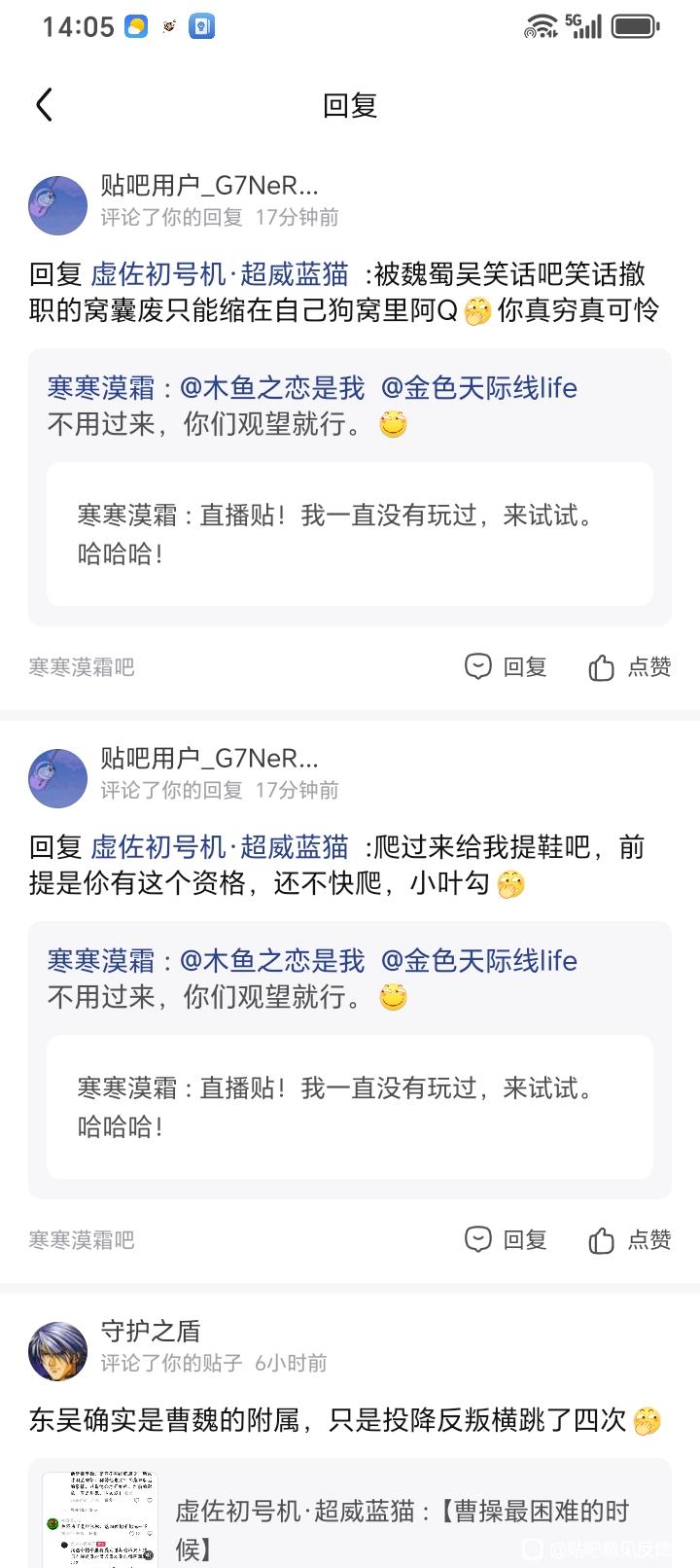Open 守护之盾's profile avatar
700x1568 pixels.
(x=58, y=1350)
